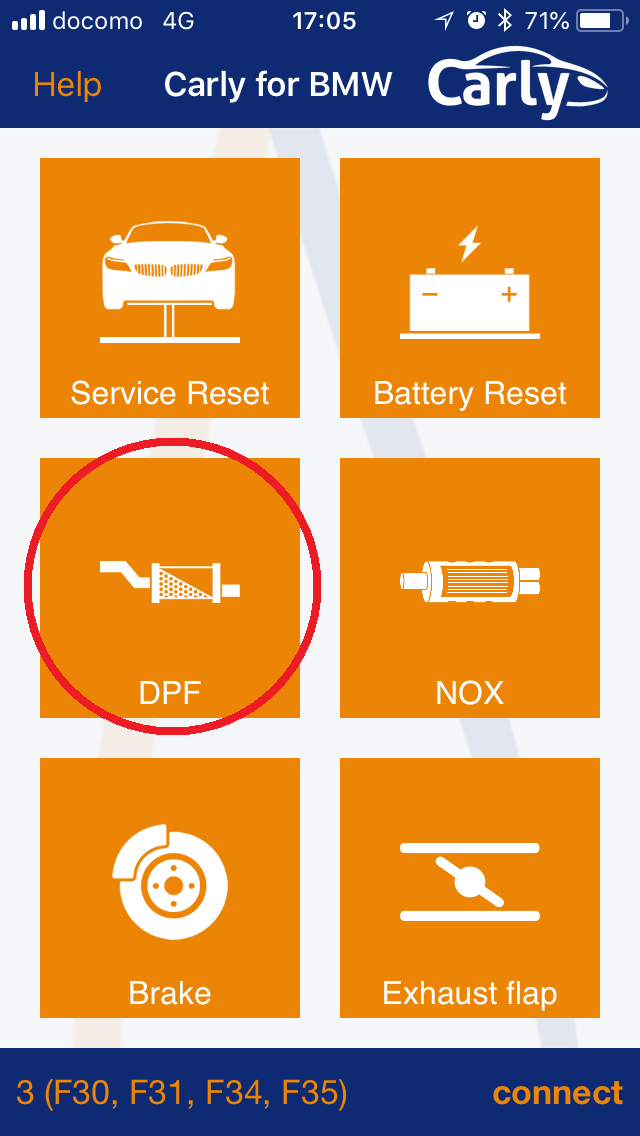Image resolution: width=640 pixels, height=1136 pixels.
Task: Open the DPF tile
Action: [170, 588]
